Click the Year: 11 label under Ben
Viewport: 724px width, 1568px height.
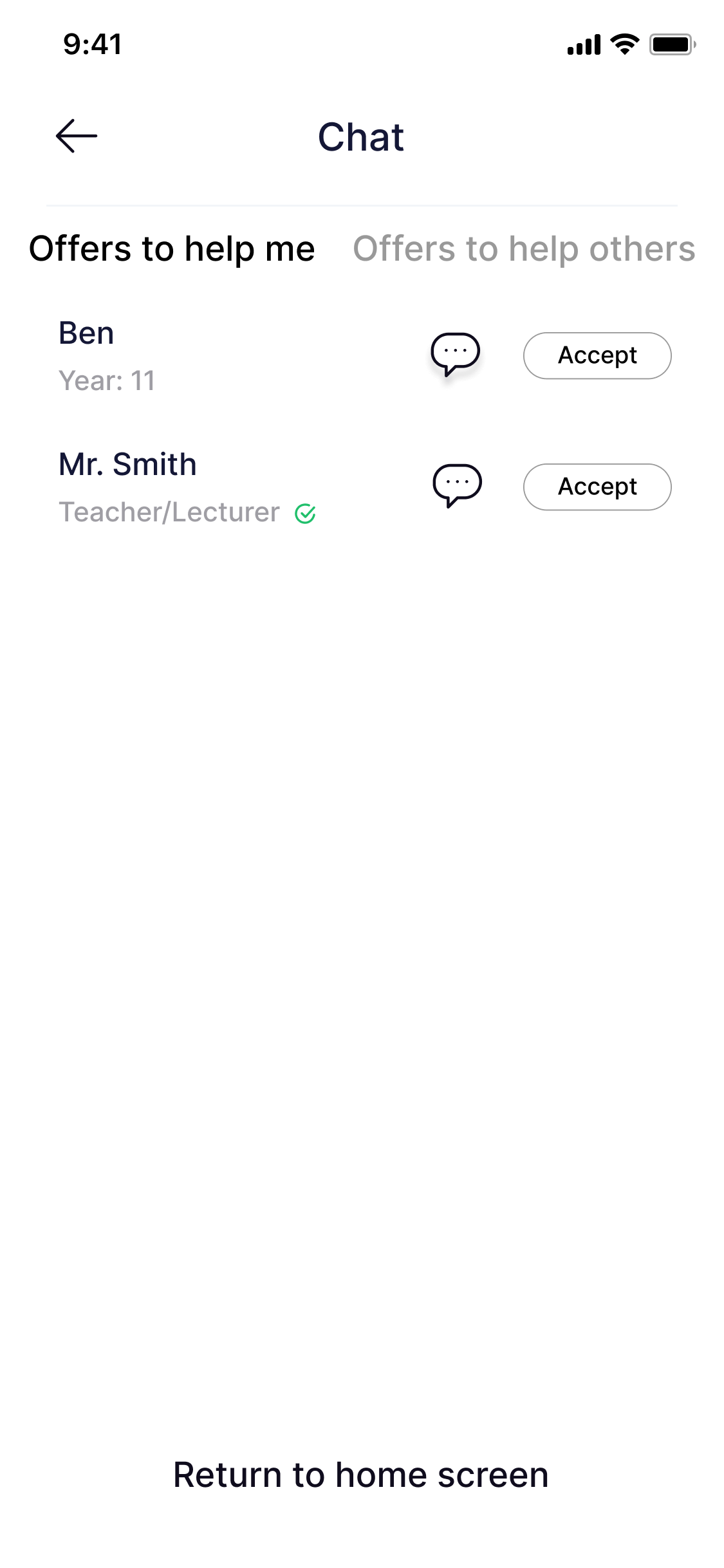[x=106, y=381]
